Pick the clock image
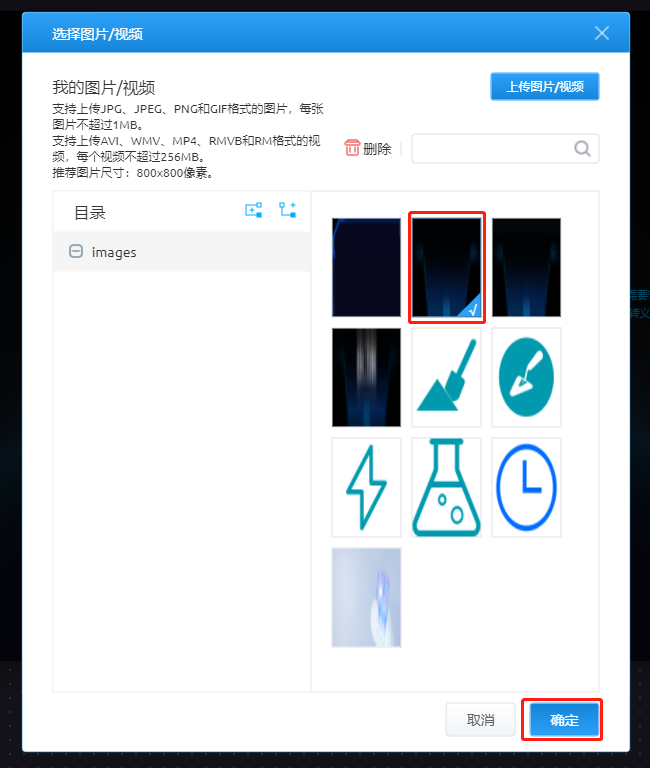The height and width of the screenshot is (768, 650). [526, 487]
